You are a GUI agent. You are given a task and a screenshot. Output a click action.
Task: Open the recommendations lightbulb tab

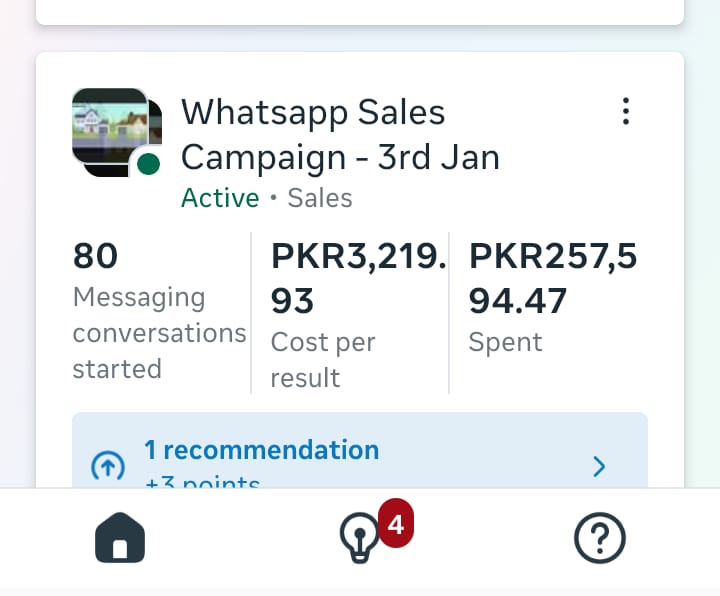tap(362, 540)
